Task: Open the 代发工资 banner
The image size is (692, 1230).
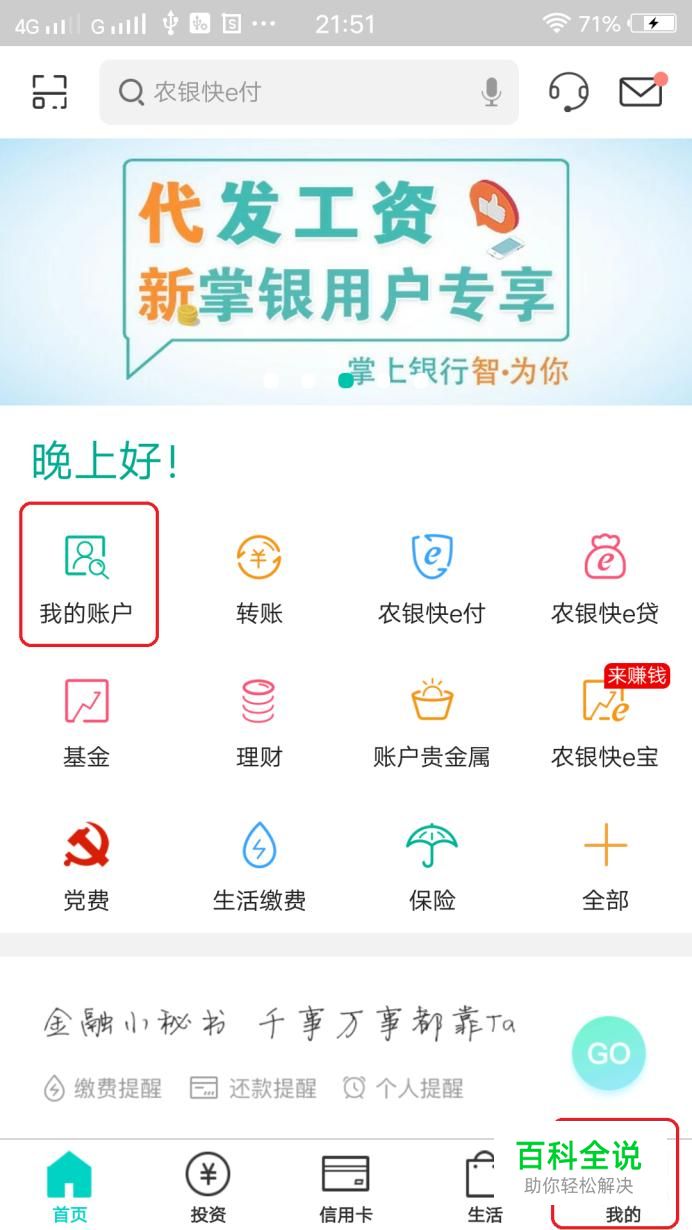Action: (x=346, y=270)
